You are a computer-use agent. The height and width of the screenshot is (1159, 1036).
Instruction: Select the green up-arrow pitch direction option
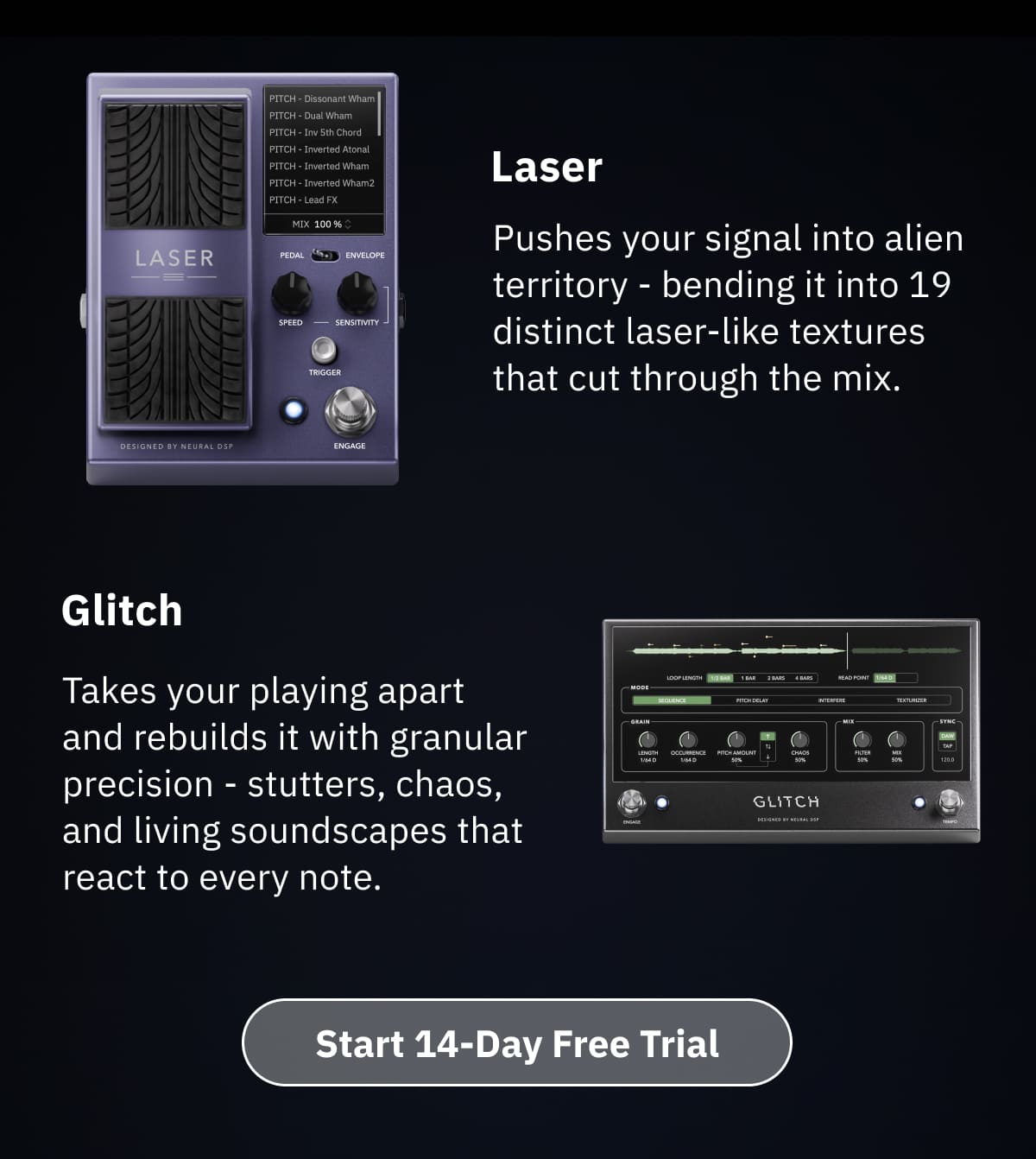(x=768, y=735)
